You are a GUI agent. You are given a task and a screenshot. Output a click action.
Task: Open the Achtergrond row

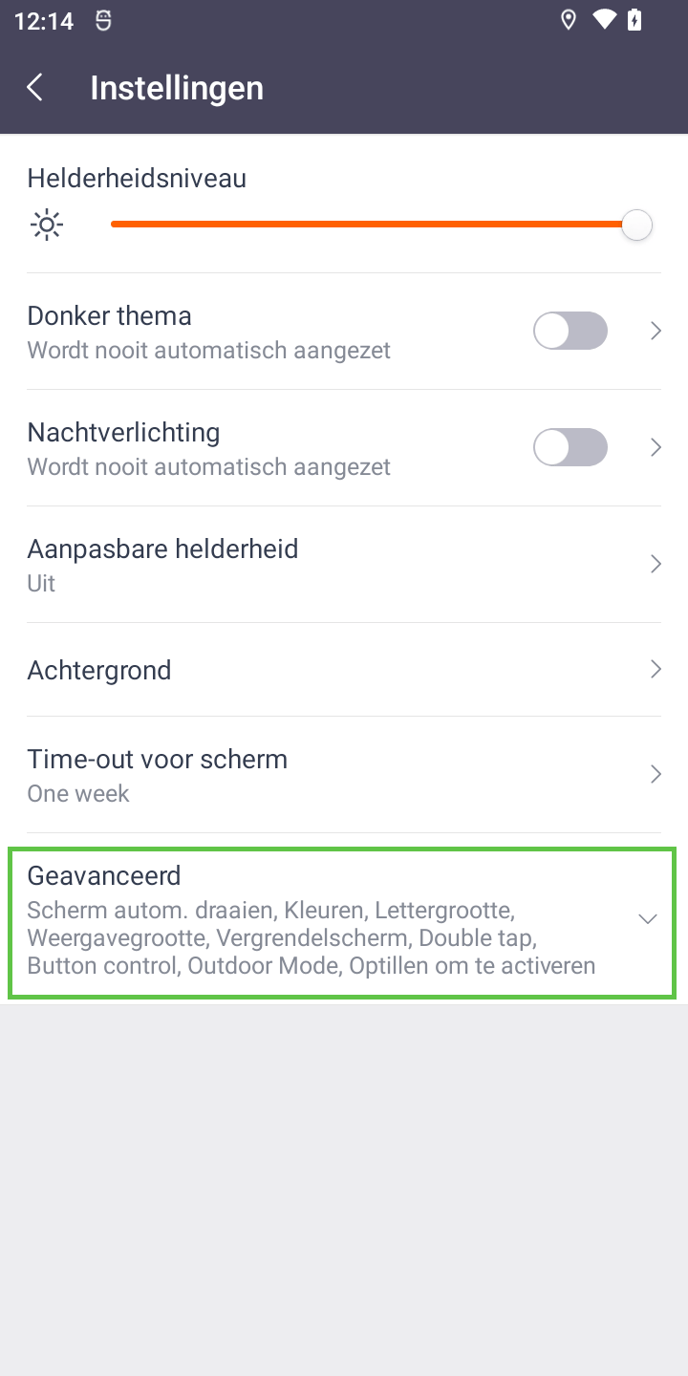coord(344,670)
